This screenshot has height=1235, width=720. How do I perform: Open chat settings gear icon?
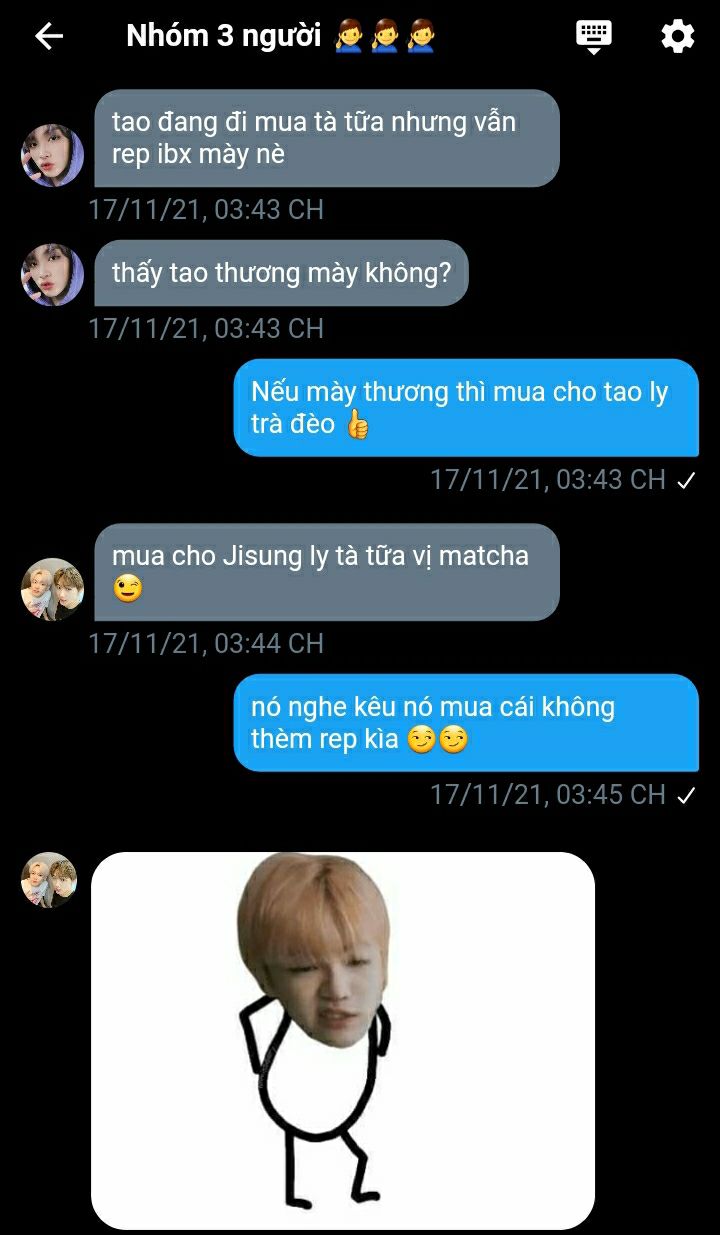[x=677, y=37]
